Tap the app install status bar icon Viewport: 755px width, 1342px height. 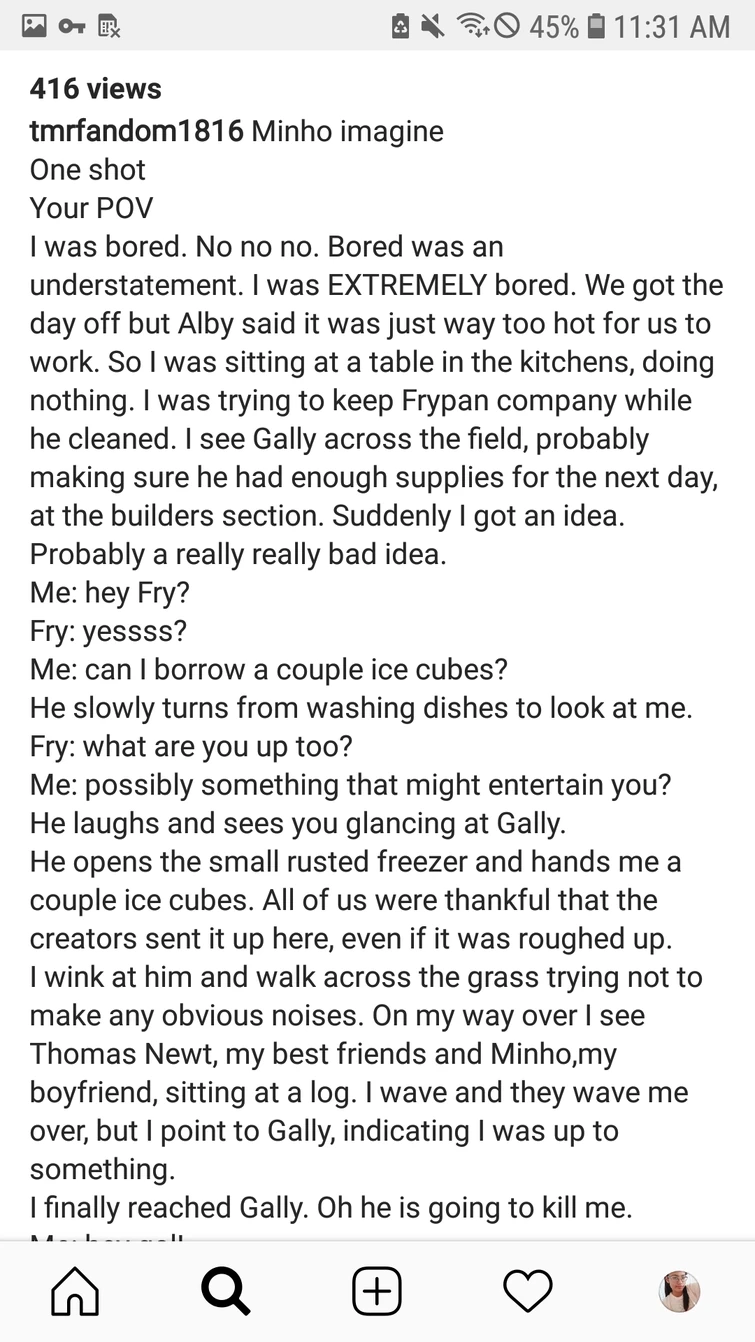tap(402, 27)
